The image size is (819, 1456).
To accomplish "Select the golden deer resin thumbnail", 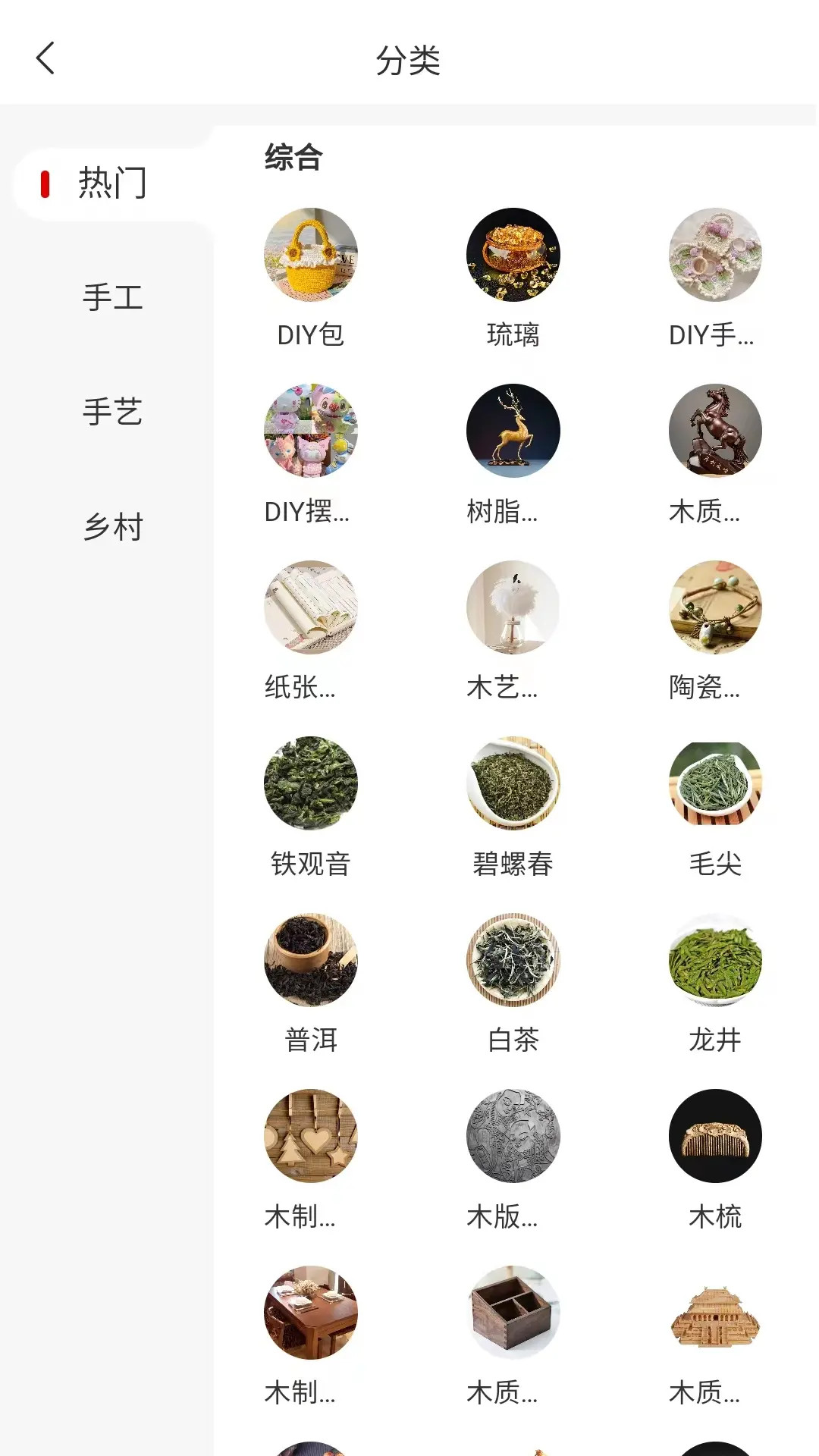I will tap(513, 431).
